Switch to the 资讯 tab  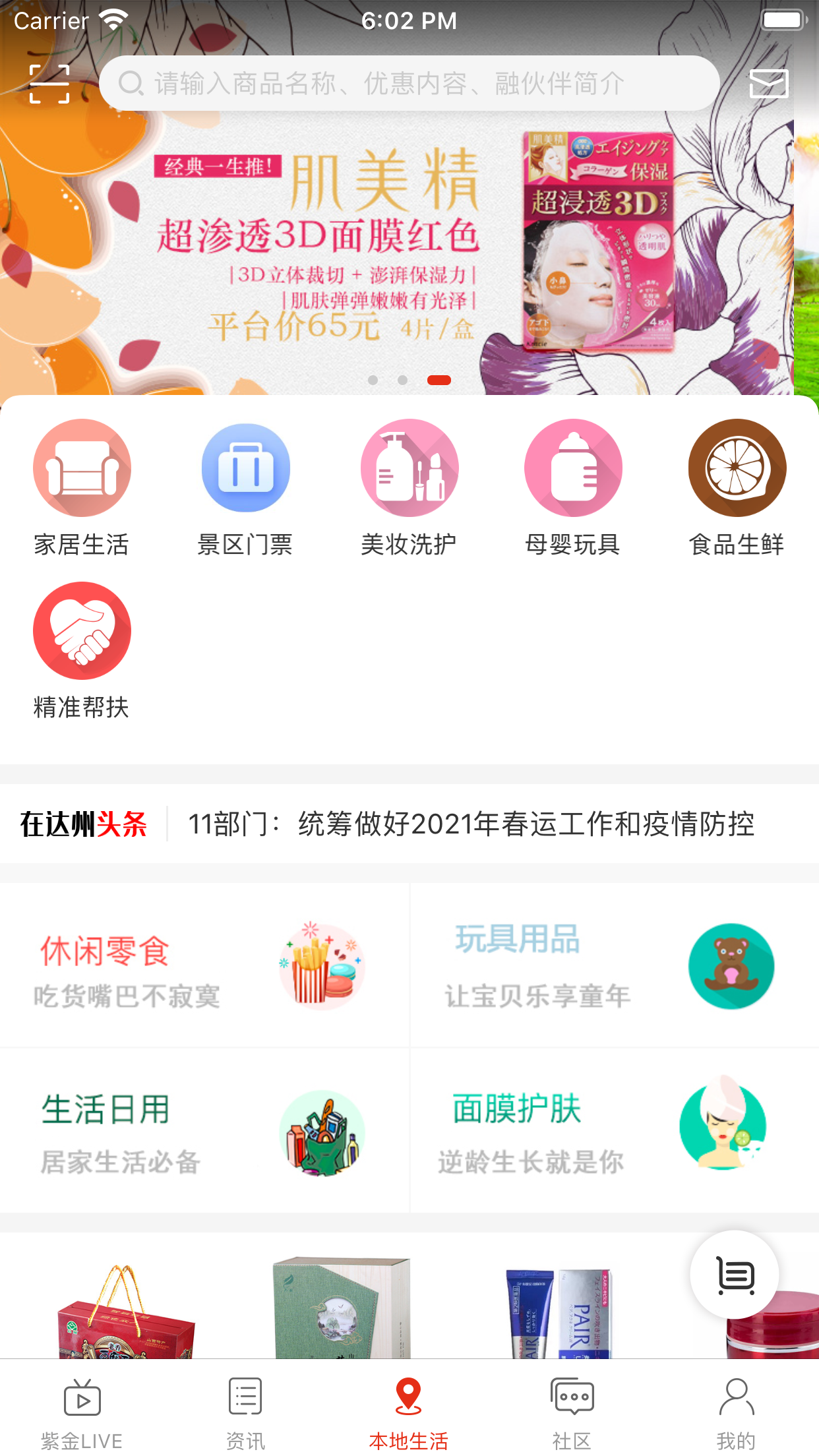[245, 1412]
